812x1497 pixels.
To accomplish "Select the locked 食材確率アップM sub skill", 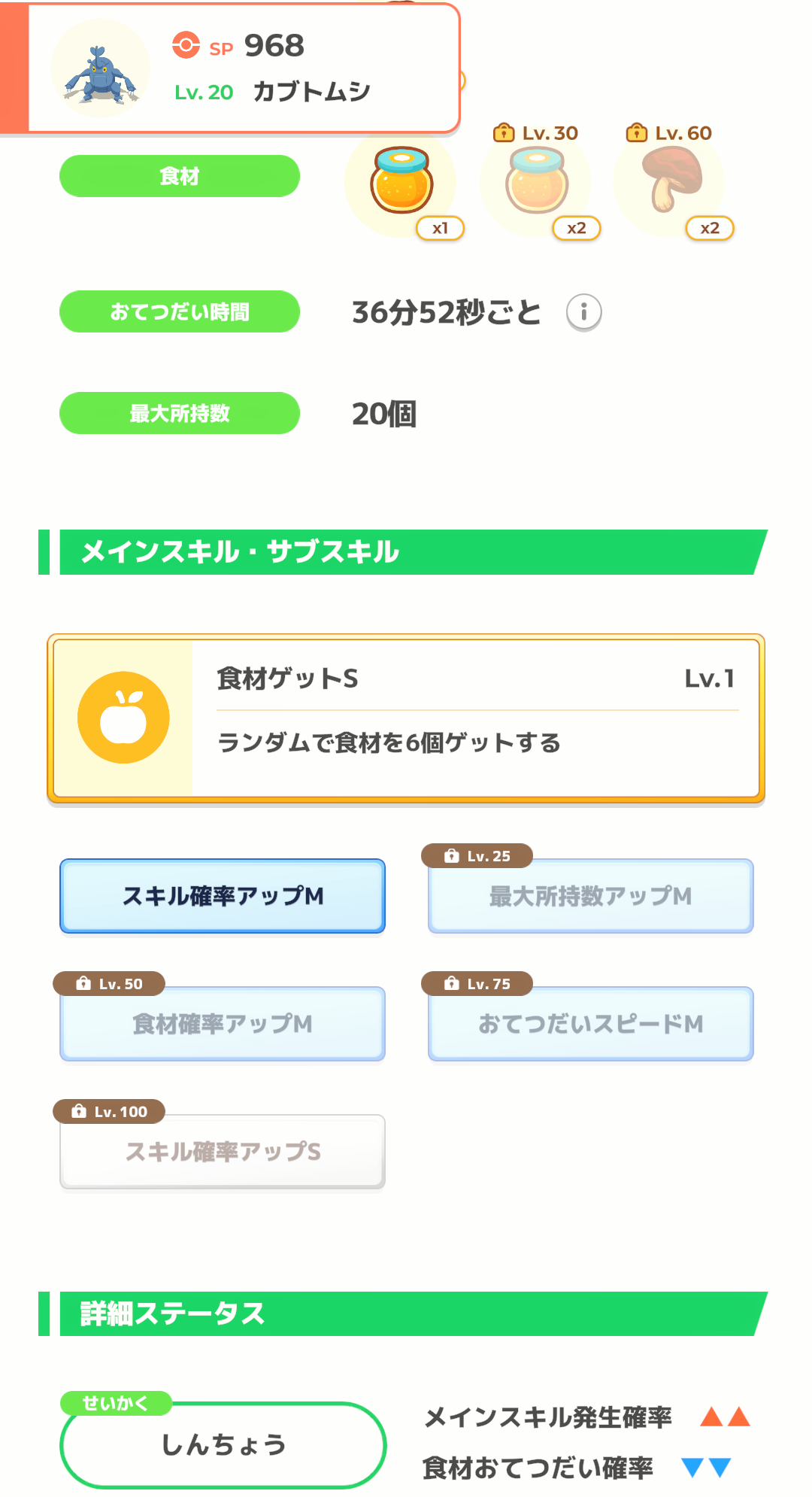I will point(223,1024).
